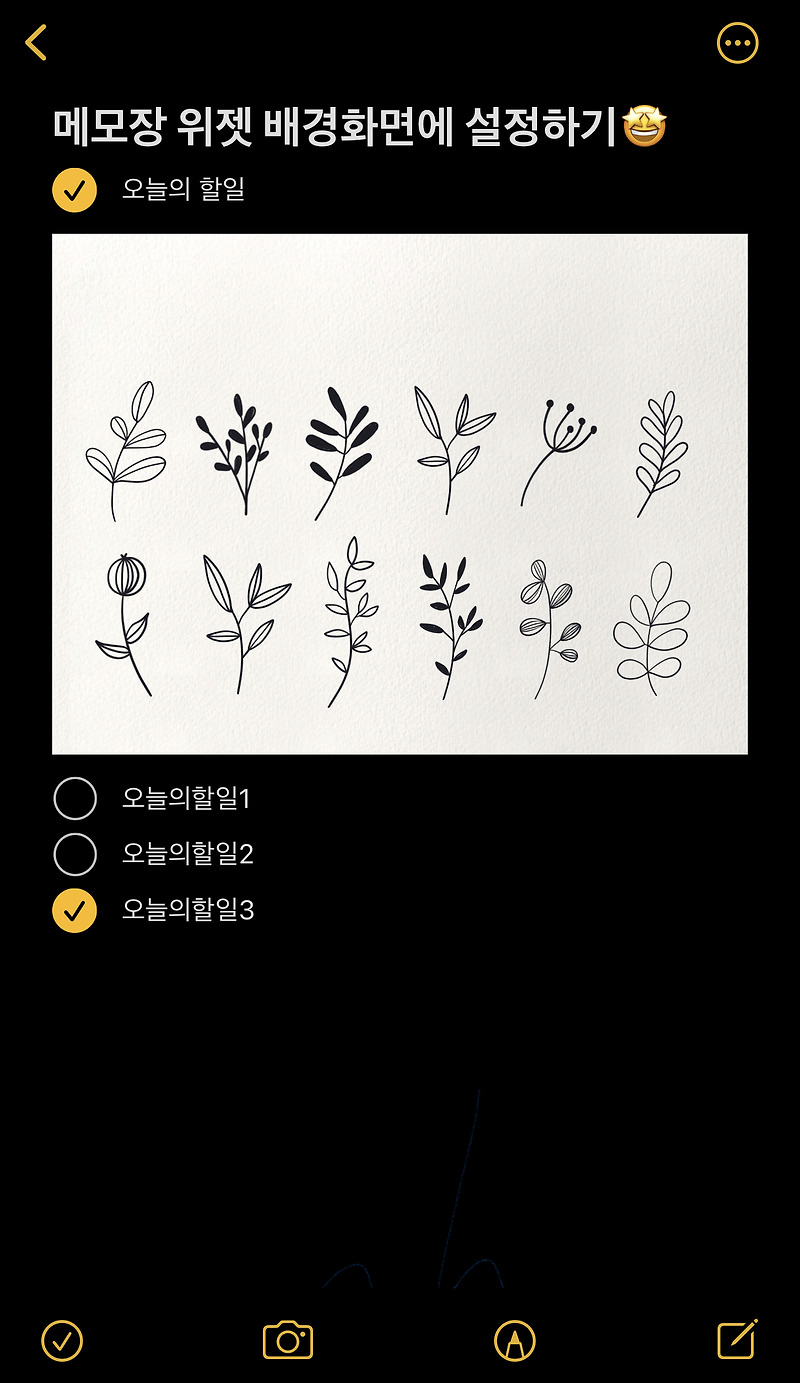Go back to the notes list

[x=36, y=42]
